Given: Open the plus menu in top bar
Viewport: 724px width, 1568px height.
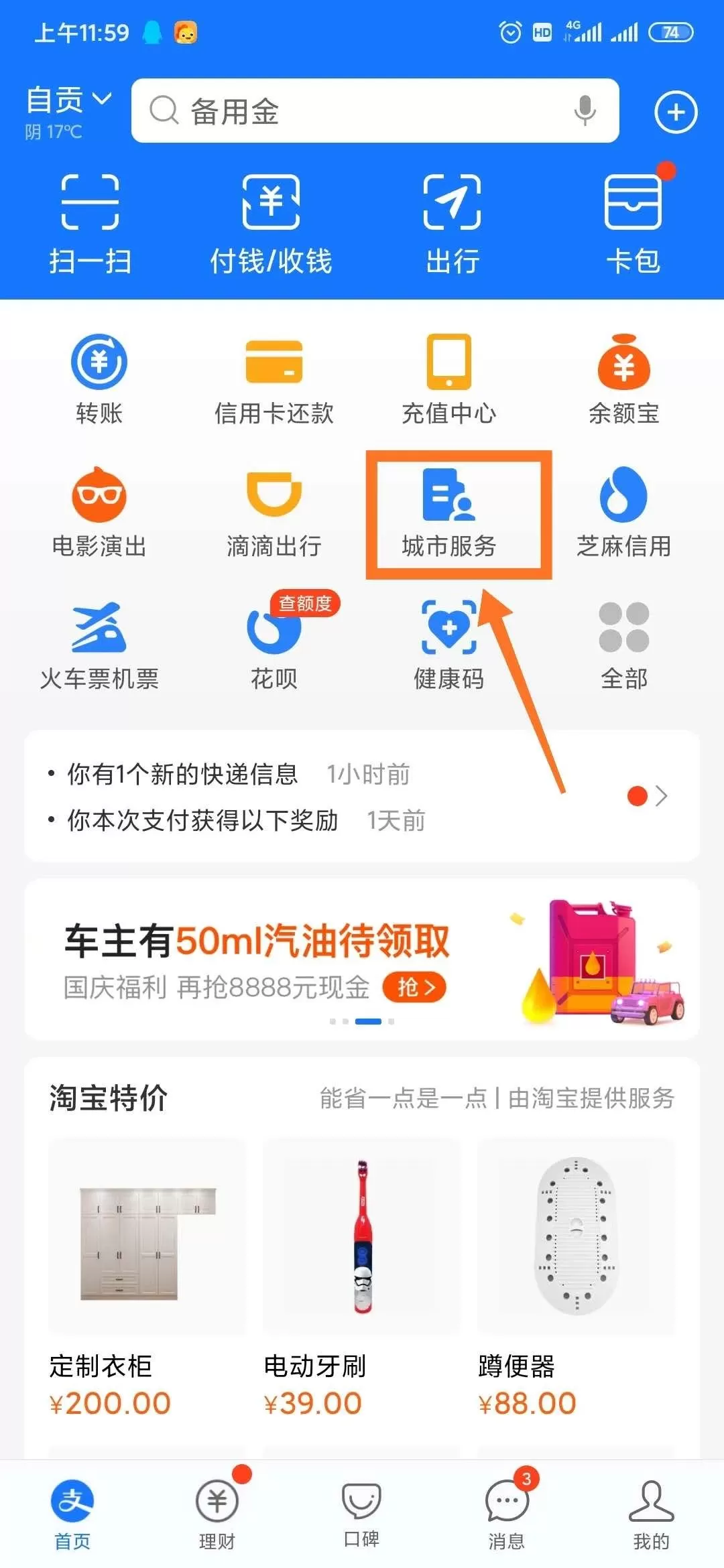Looking at the screenshot, I should click(x=675, y=112).
